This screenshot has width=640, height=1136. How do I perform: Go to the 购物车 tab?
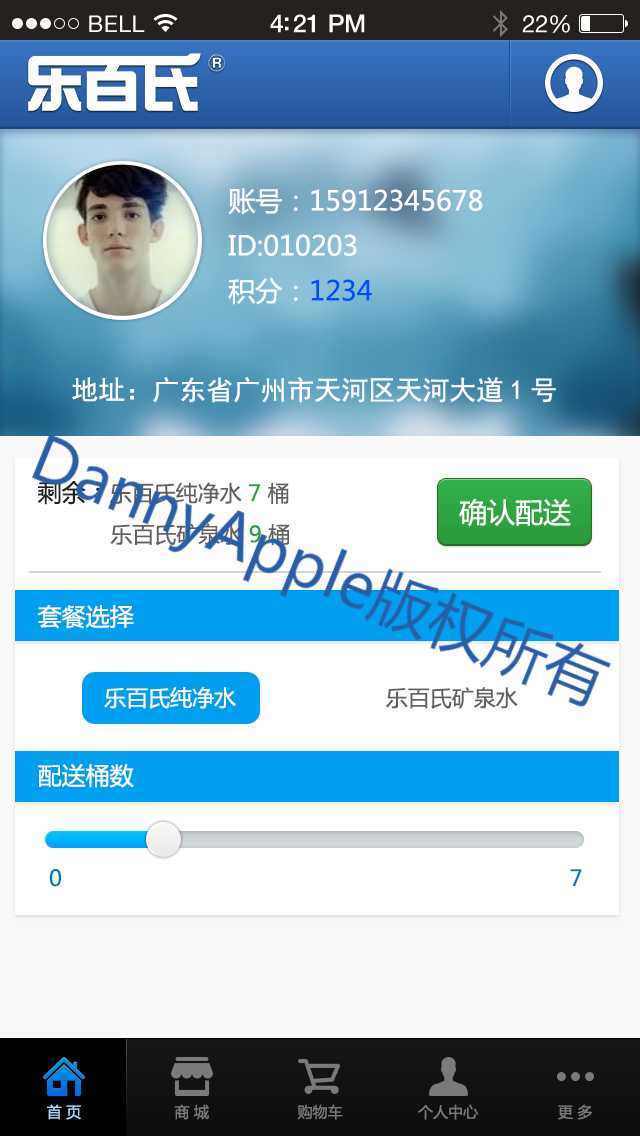click(x=319, y=1088)
